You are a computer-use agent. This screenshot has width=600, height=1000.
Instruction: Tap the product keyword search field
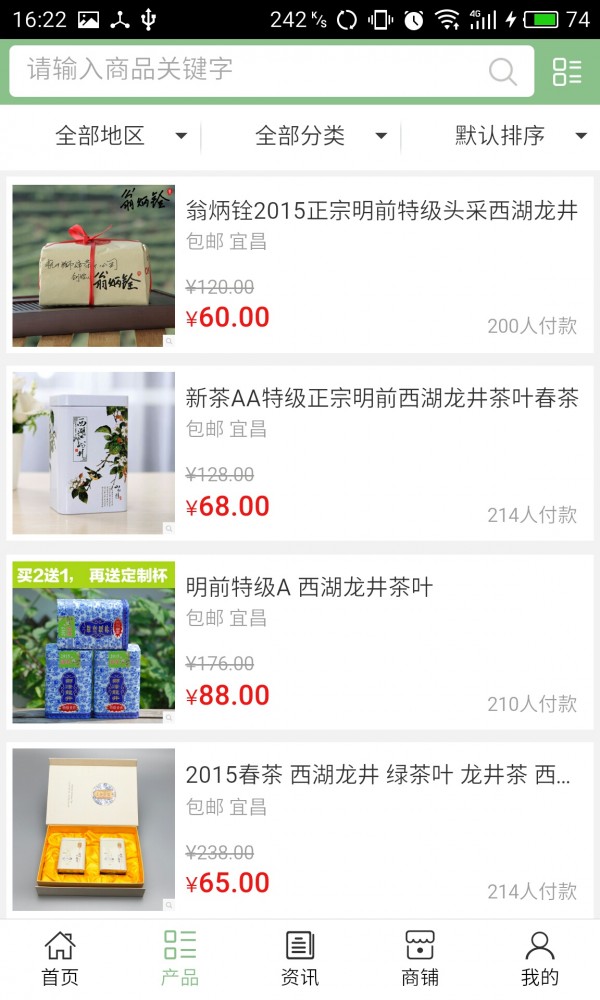(x=250, y=70)
